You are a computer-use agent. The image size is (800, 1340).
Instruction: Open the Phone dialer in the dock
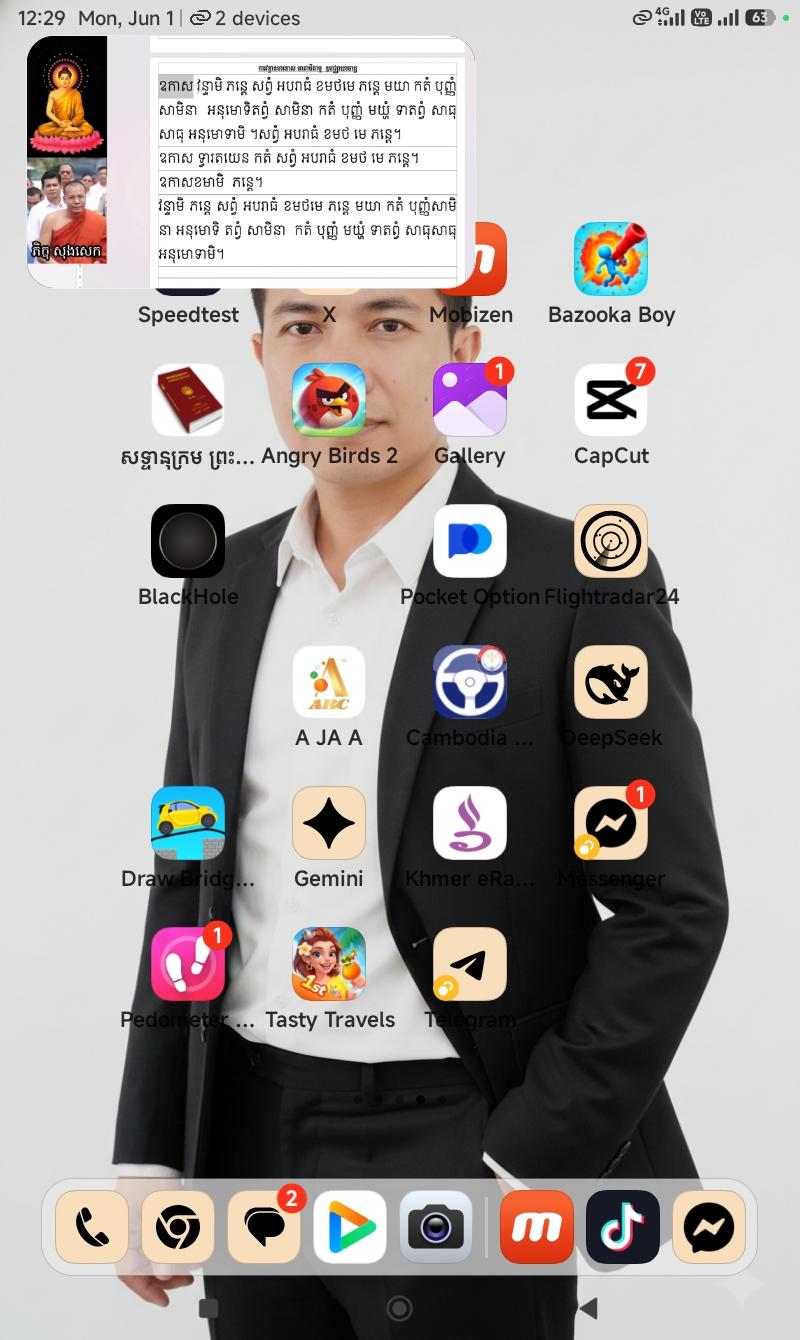pyautogui.click(x=92, y=1227)
